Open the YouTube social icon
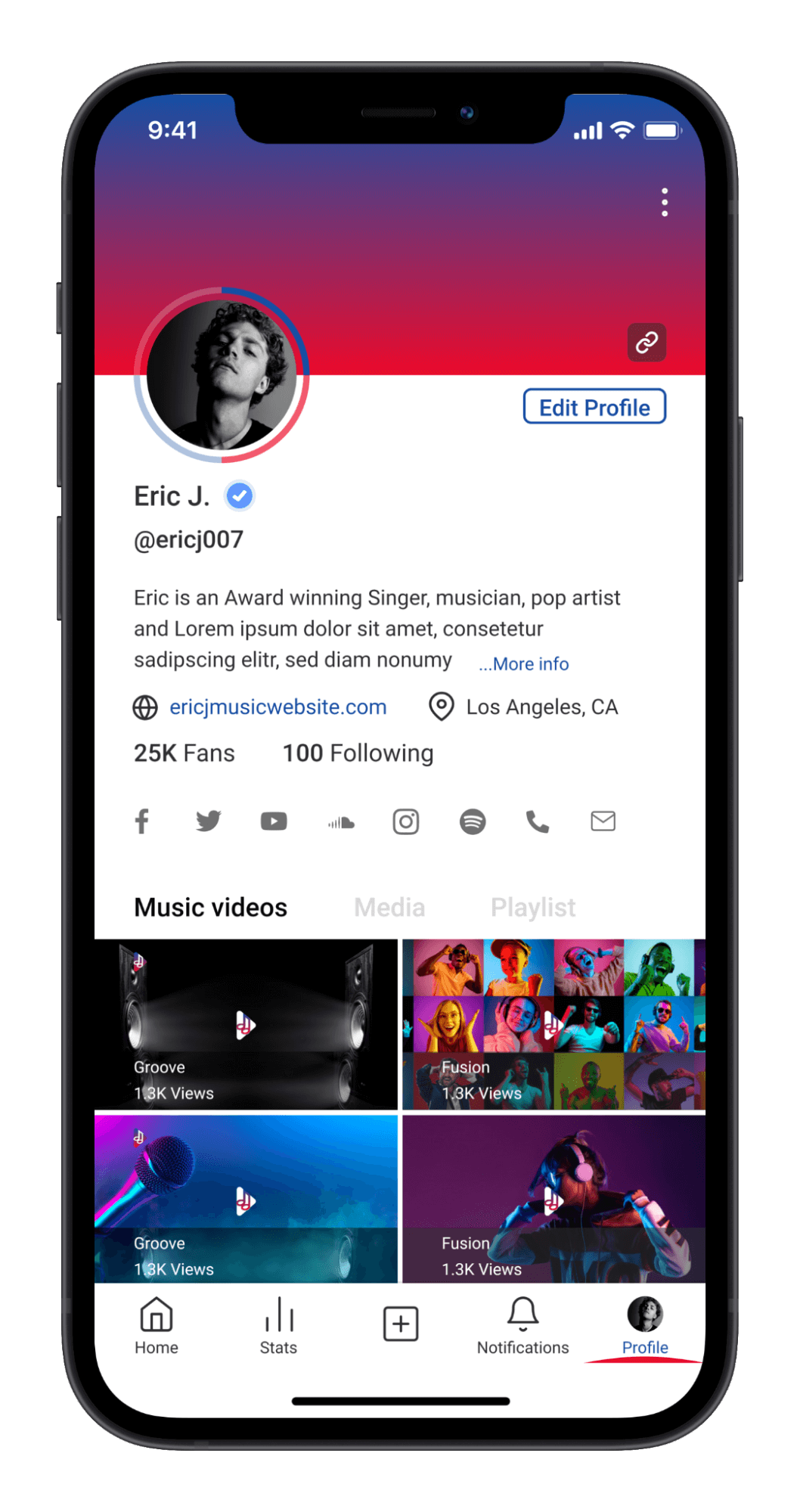The height and width of the screenshot is (1512, 800). 274,821
